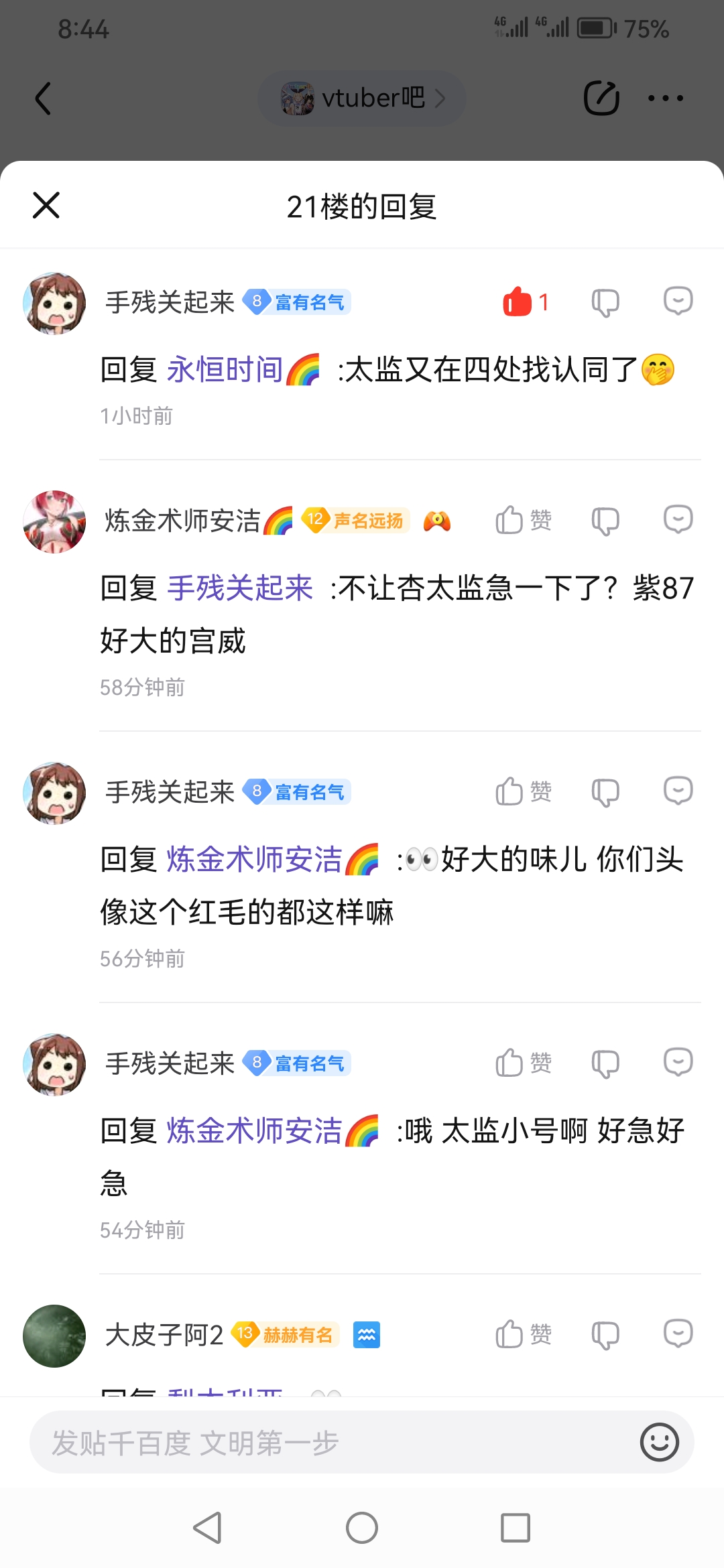Screen dimensions: 724x1568
Task: Open the mentioned user 永恒时间 link
Action: click(225, 370)
